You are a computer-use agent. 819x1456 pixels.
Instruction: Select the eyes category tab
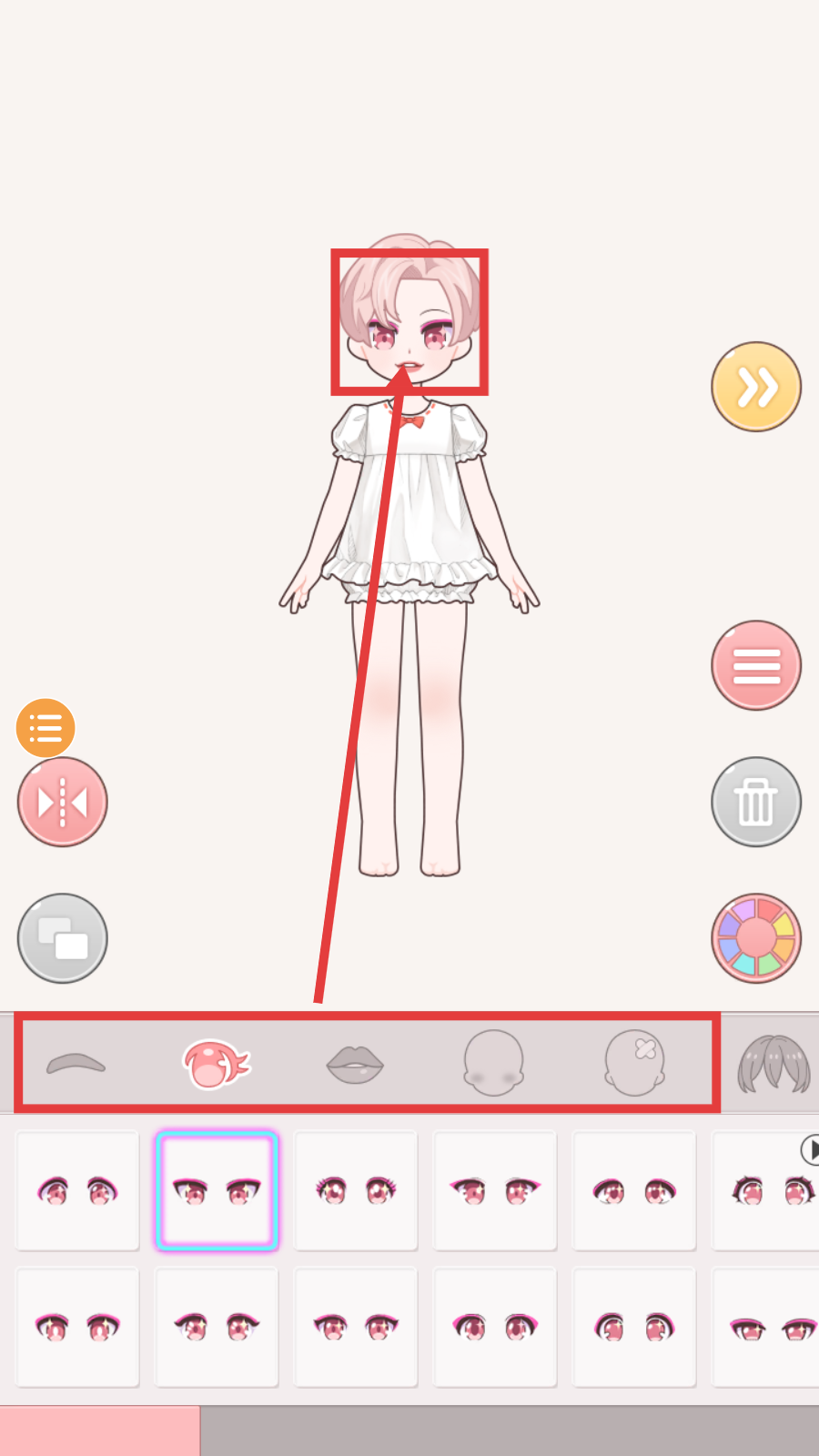(x=216, y=1063)
